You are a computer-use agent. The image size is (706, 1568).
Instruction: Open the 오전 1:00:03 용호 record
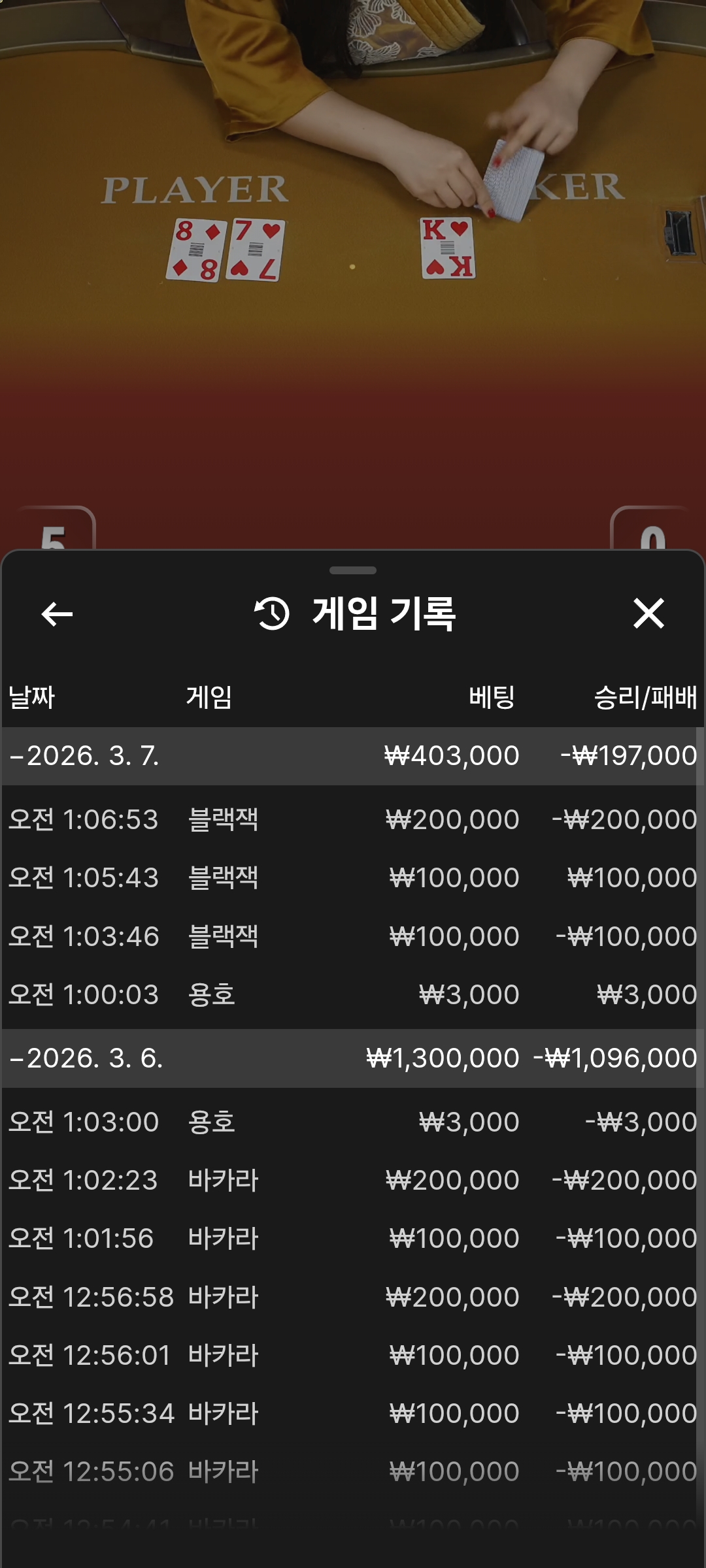353,994
